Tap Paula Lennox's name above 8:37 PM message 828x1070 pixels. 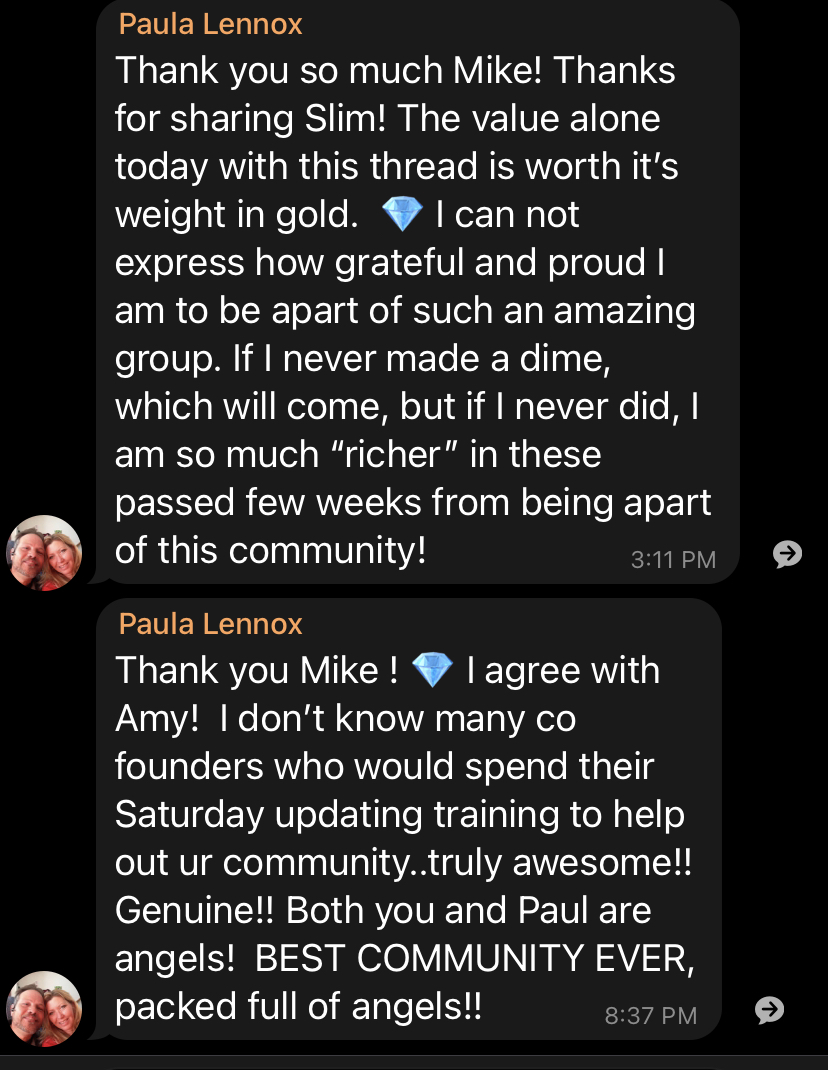[210, 624]
